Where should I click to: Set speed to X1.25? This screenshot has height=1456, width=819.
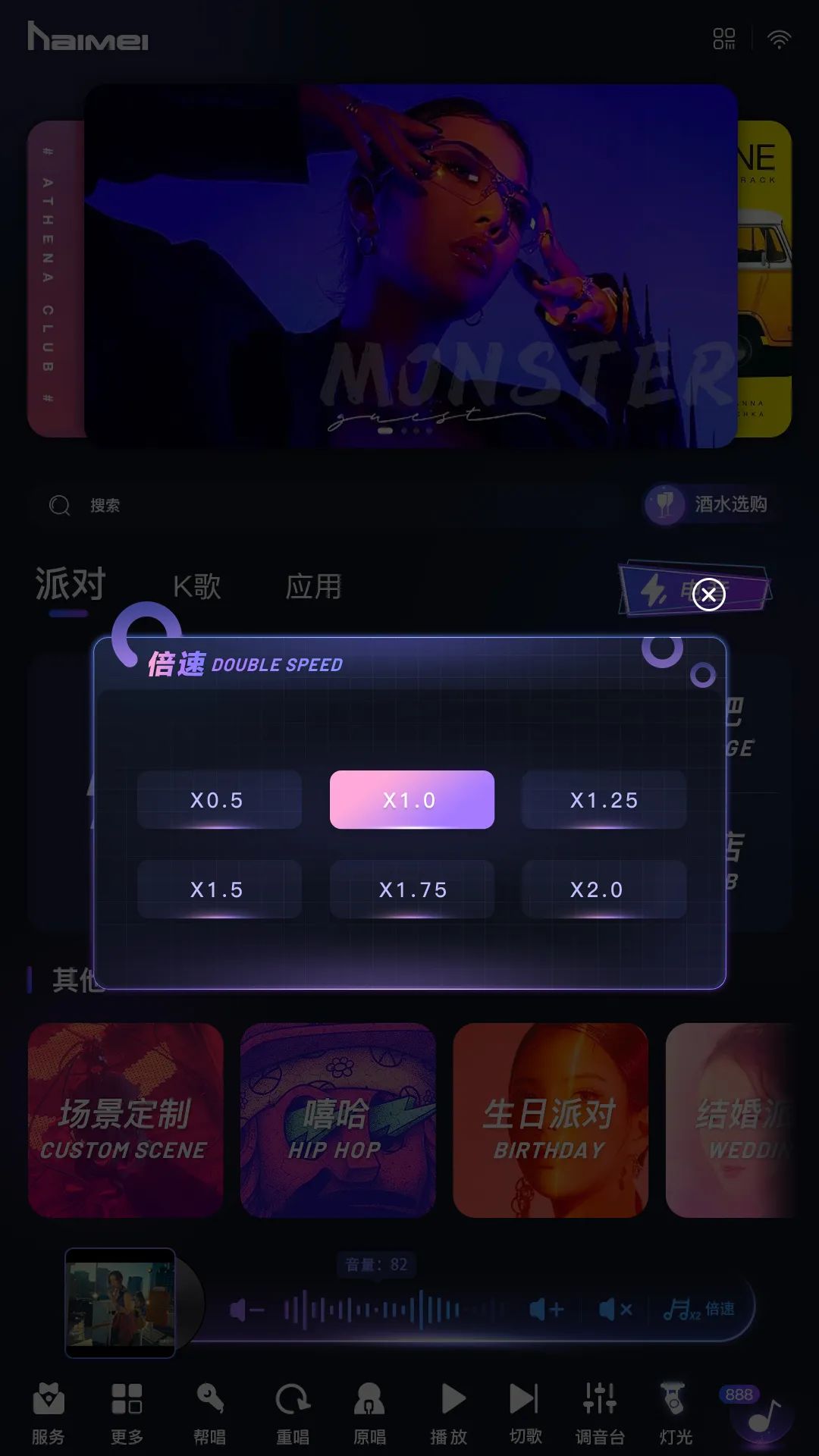(604, 800)
